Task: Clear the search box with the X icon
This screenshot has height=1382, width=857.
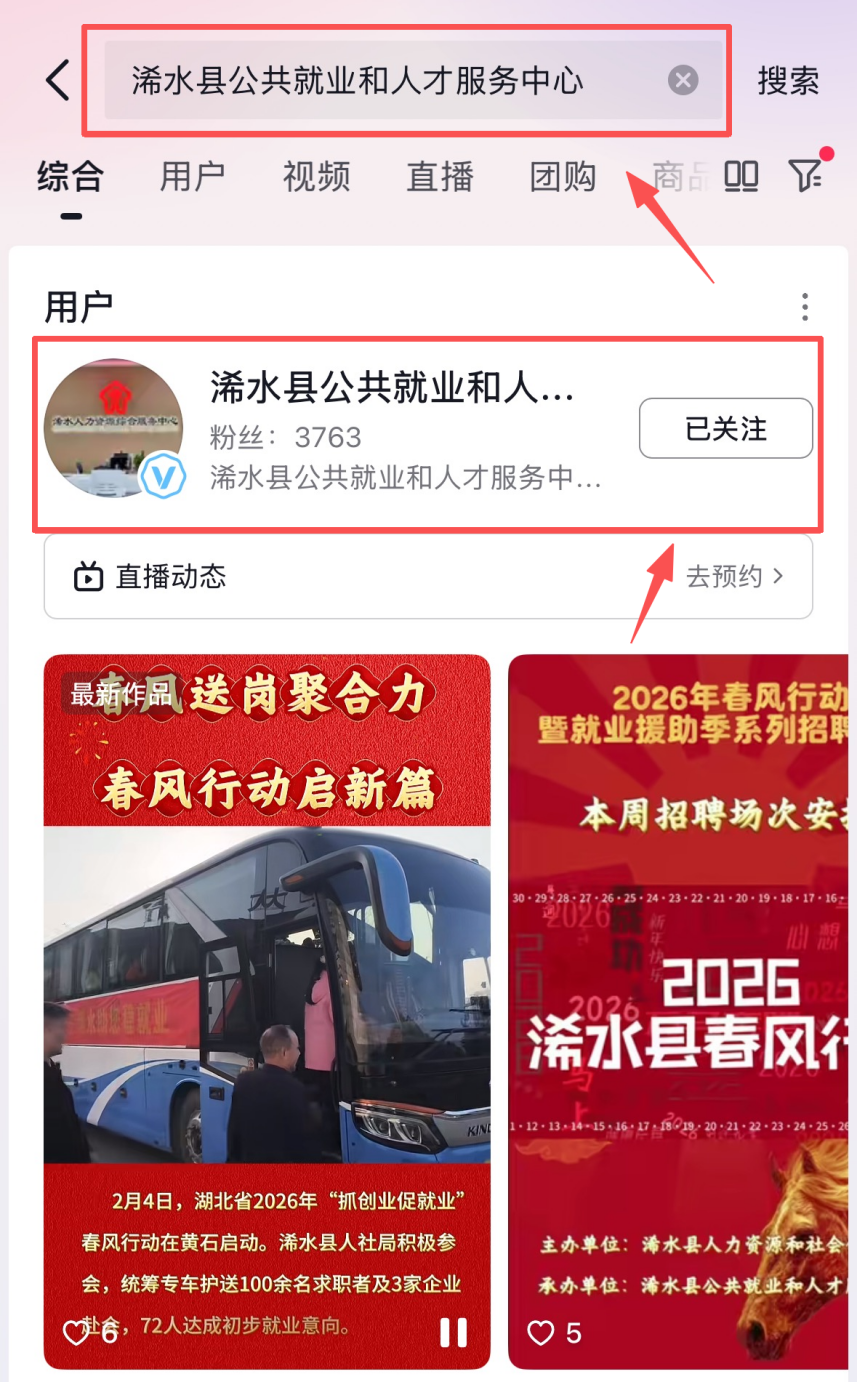Action: point(681,80)
